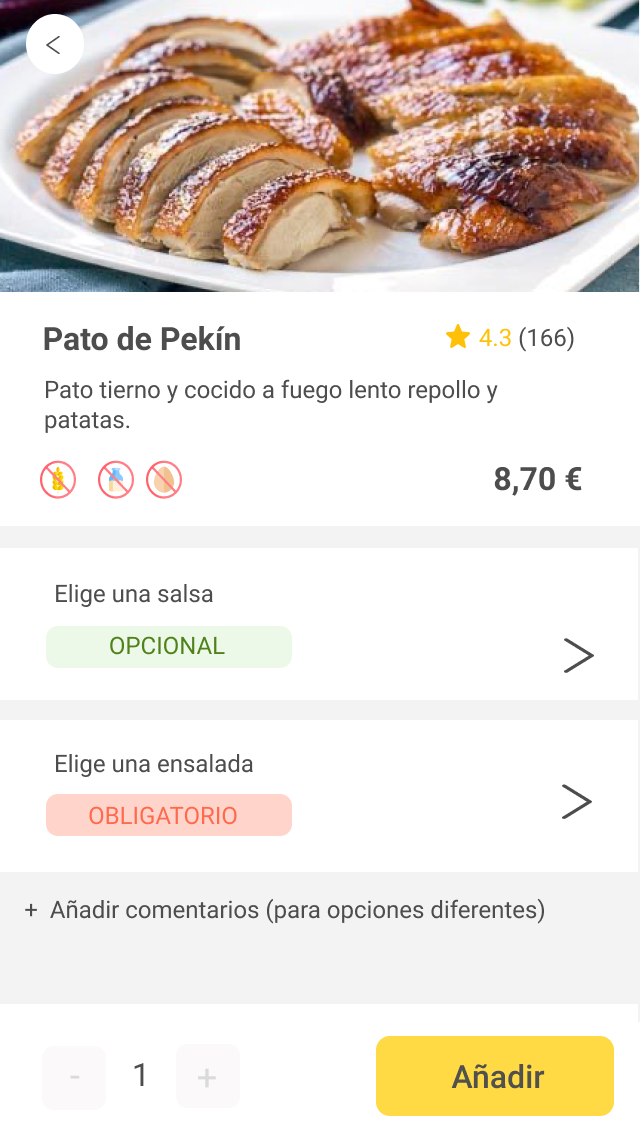Open the 'Elige una salsa' options
This screenshot has height=1136, width=640.
(x=577, y=655)
